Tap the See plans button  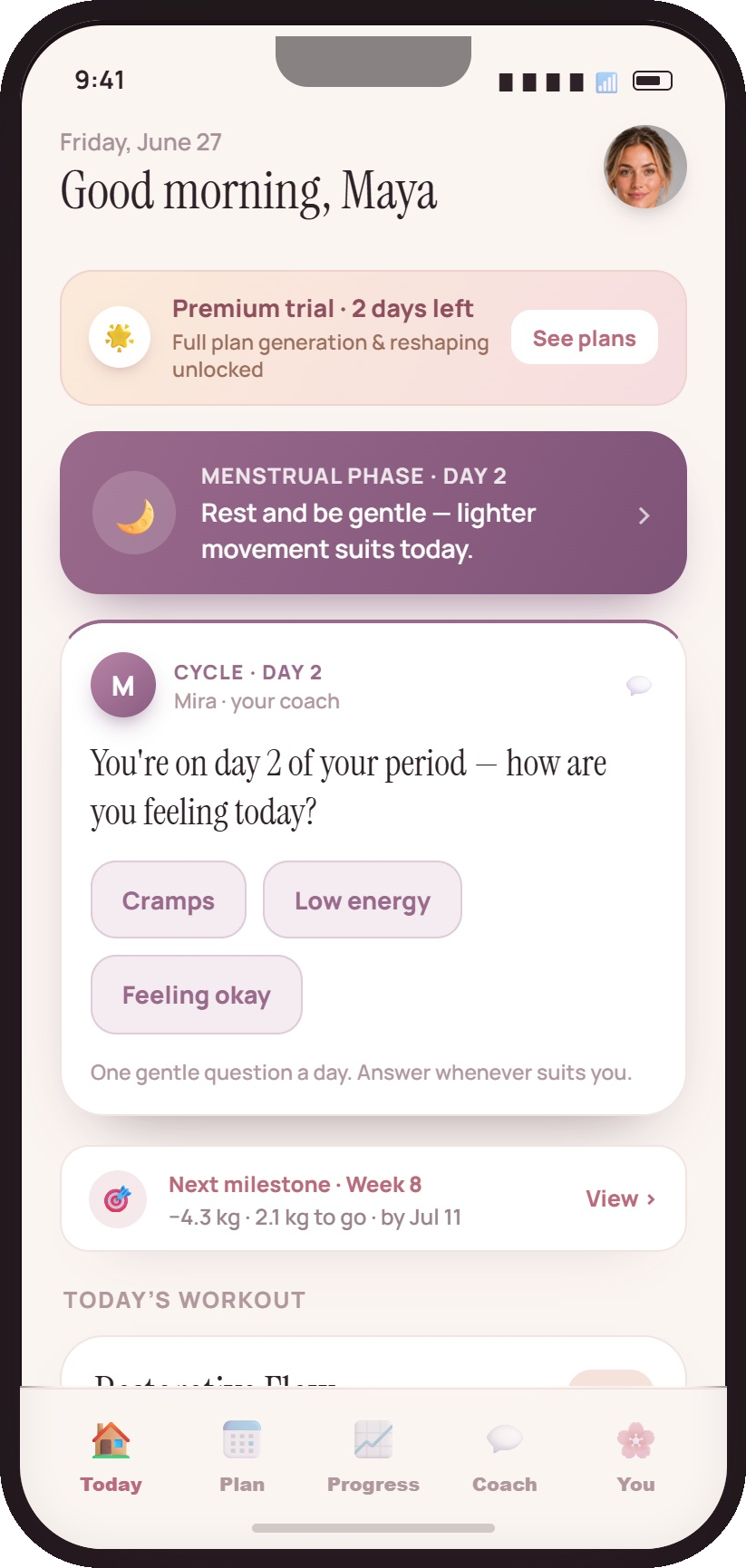click(x=585, y=338)
